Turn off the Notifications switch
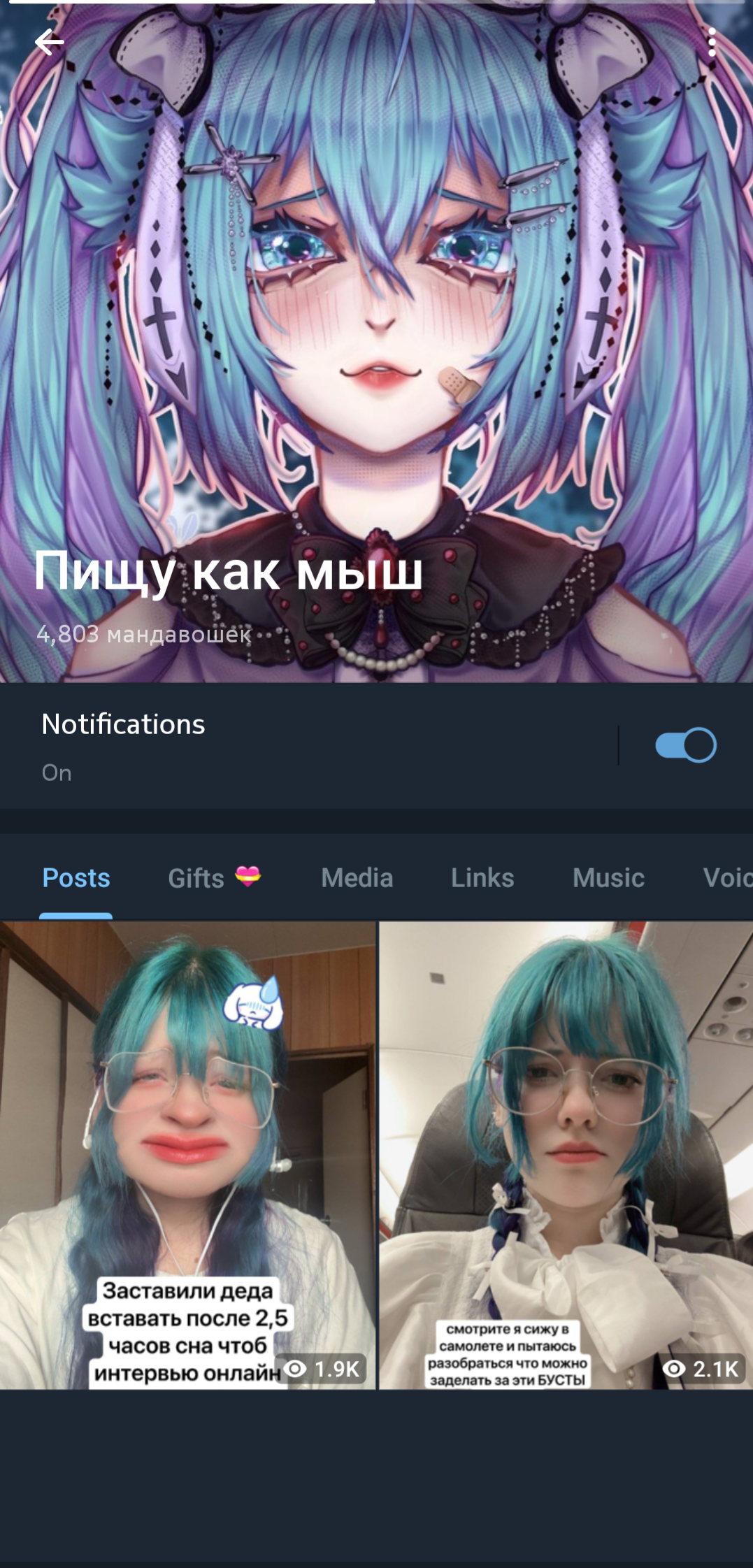 coord(685,745)
